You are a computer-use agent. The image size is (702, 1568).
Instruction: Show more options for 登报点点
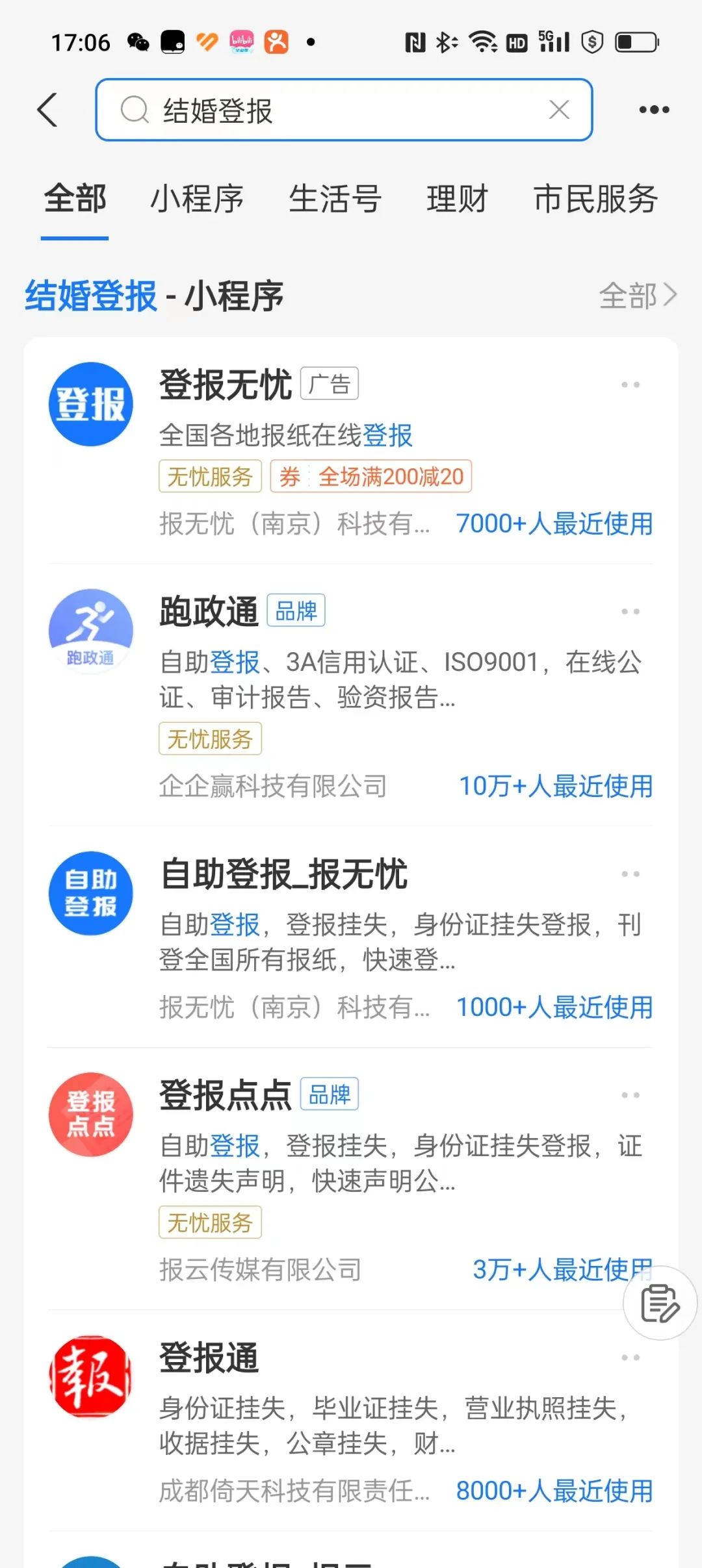point(630,1095)
